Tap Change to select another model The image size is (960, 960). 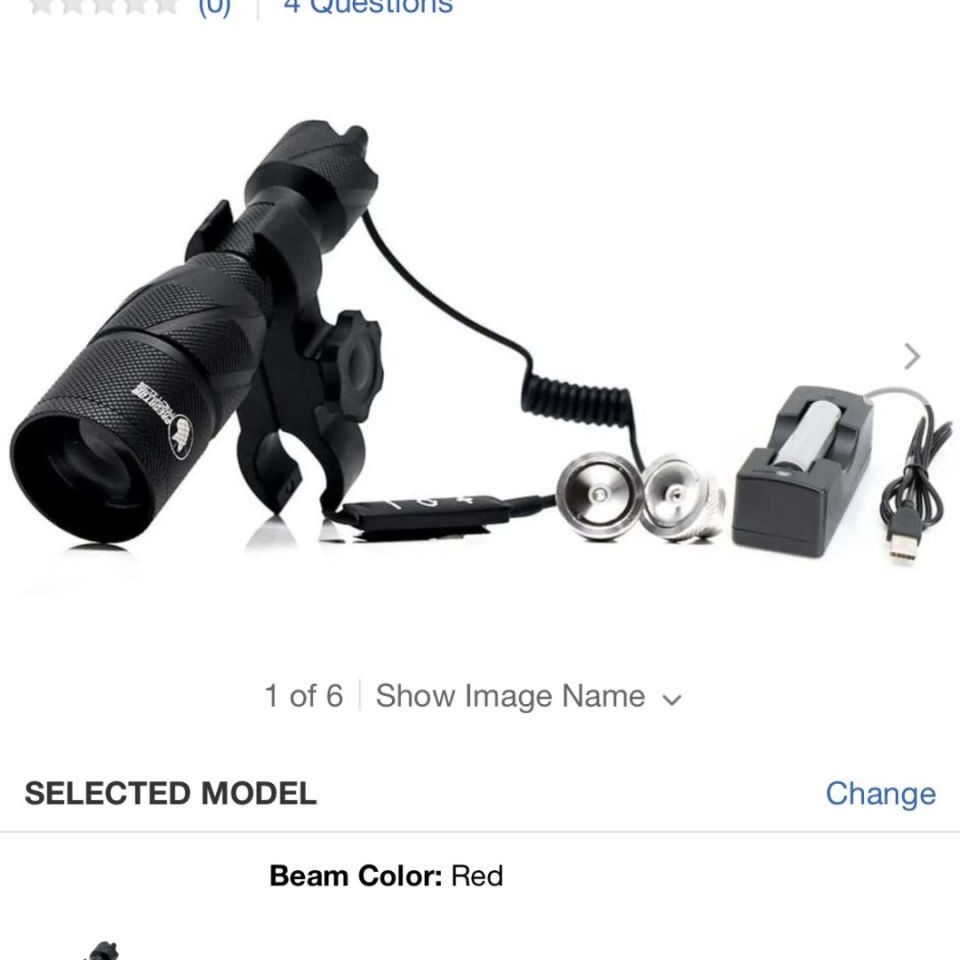point(880,793)
